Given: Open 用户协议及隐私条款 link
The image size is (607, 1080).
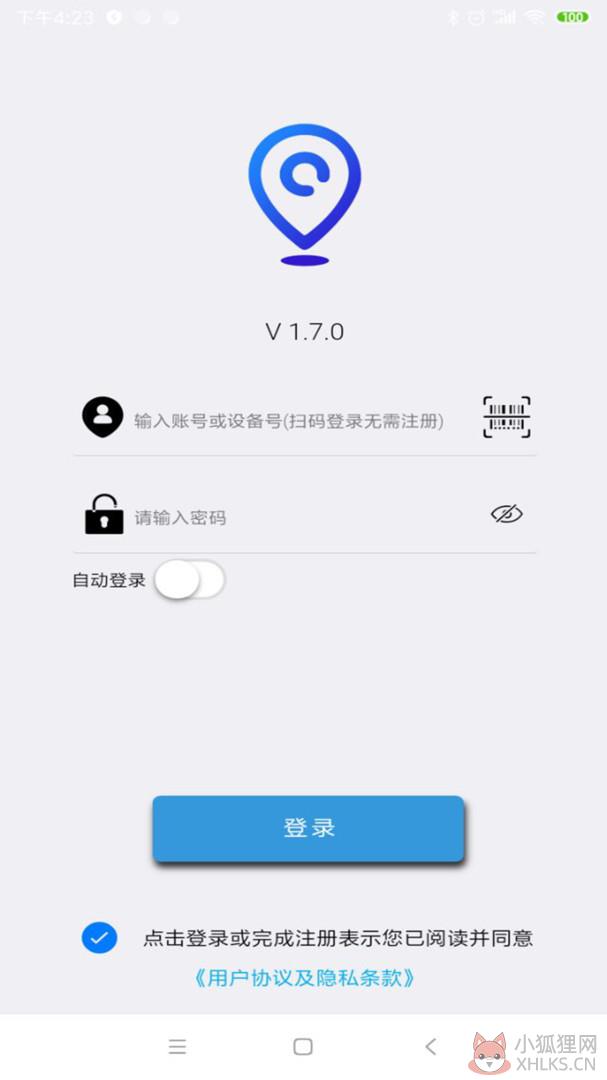Looking at the screenshot, I should coord(304,978).
